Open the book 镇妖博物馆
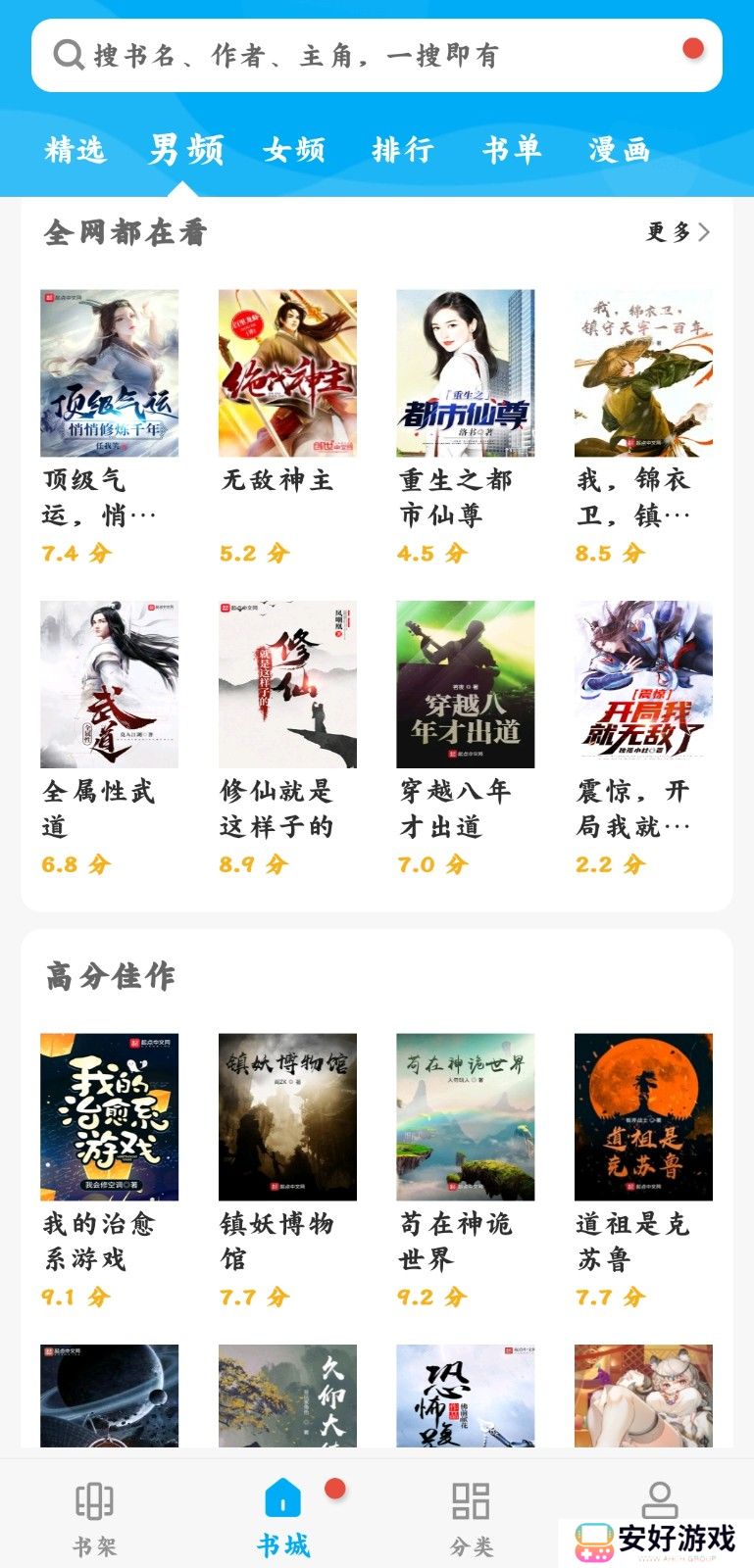The height and width of the screenshot is (1568, 754). click(287, 1115)
